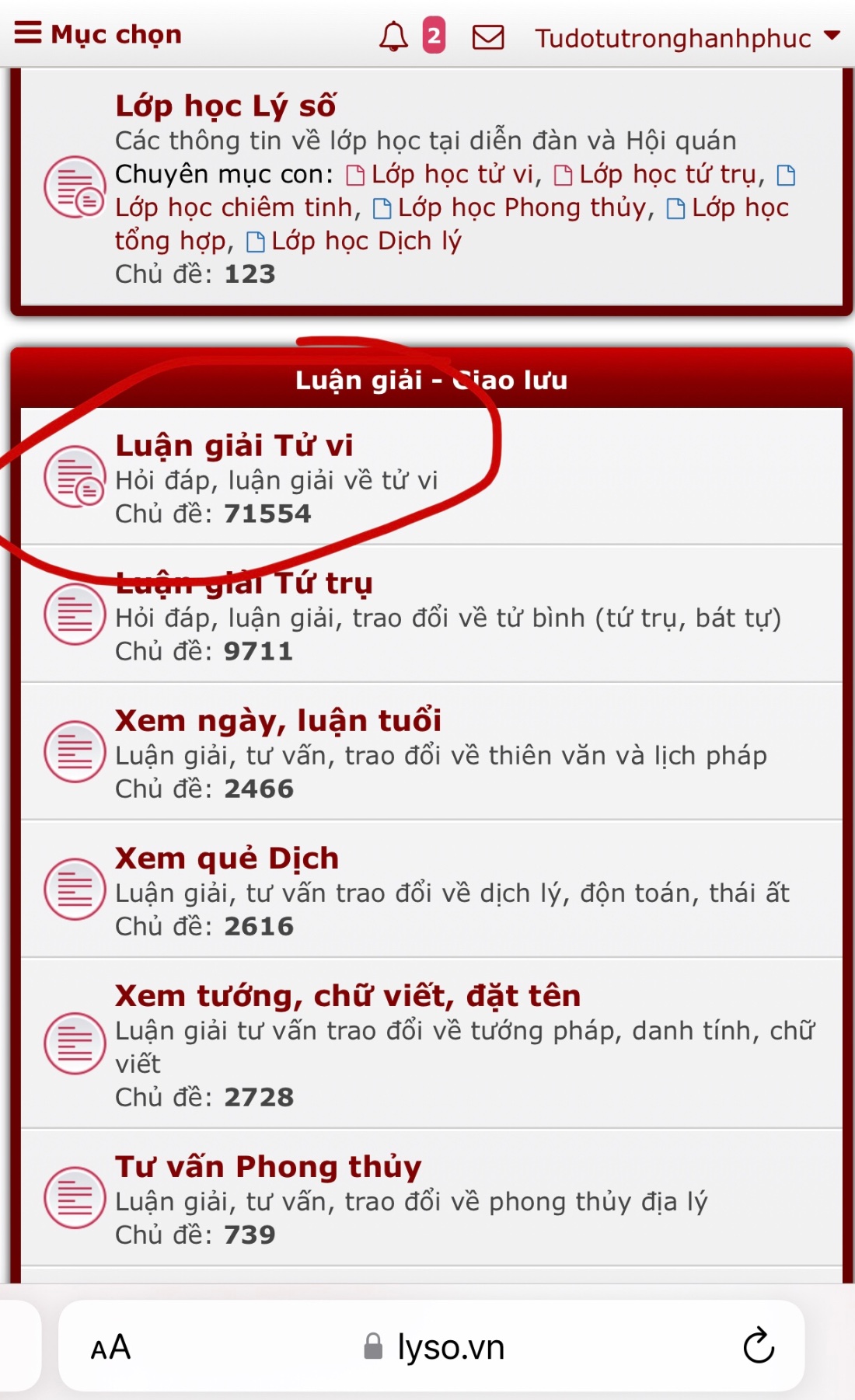Tap the Luận giải - Giao lưu category header
The width and height of the screenshot is (855, 1400).
tap(431, 380)
